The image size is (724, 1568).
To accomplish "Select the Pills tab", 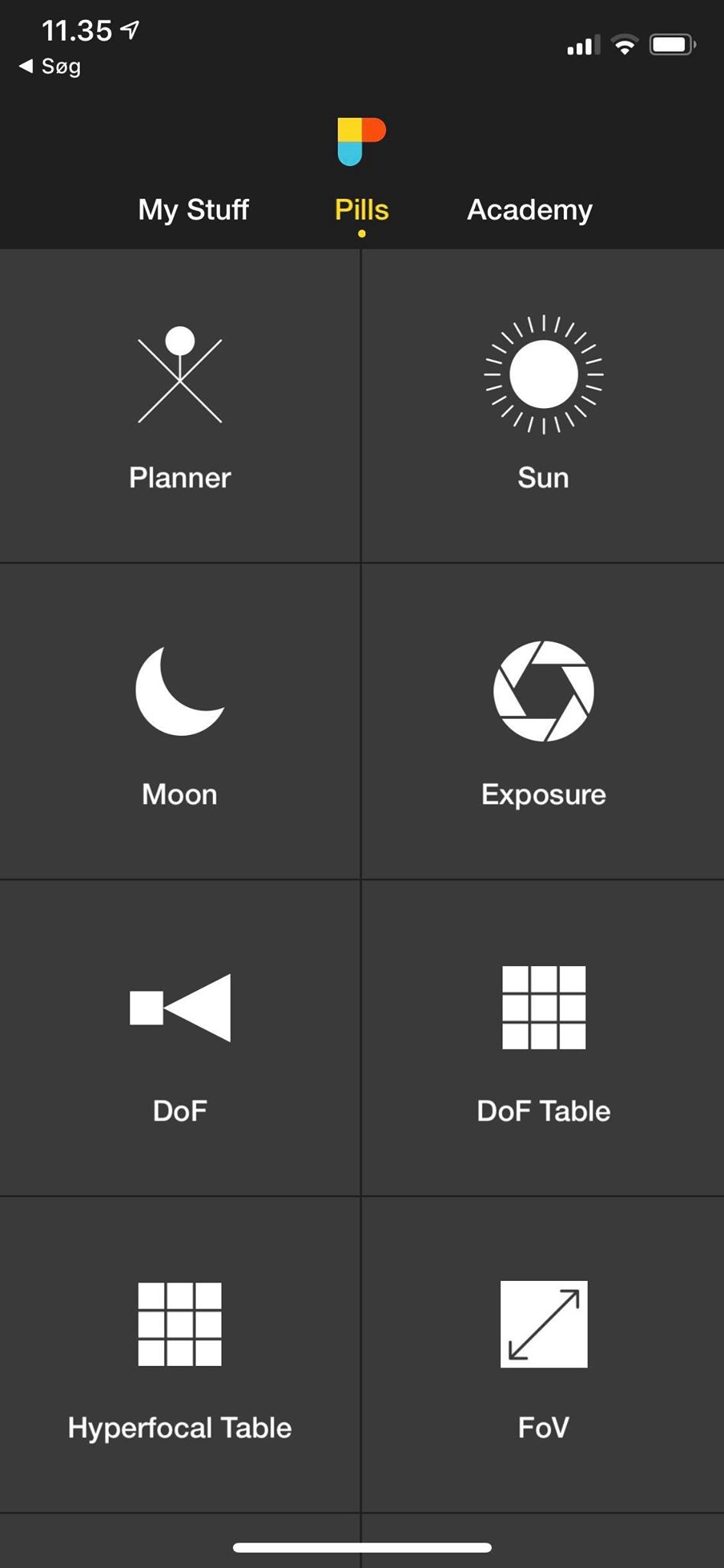I will [x=361, y=209].
